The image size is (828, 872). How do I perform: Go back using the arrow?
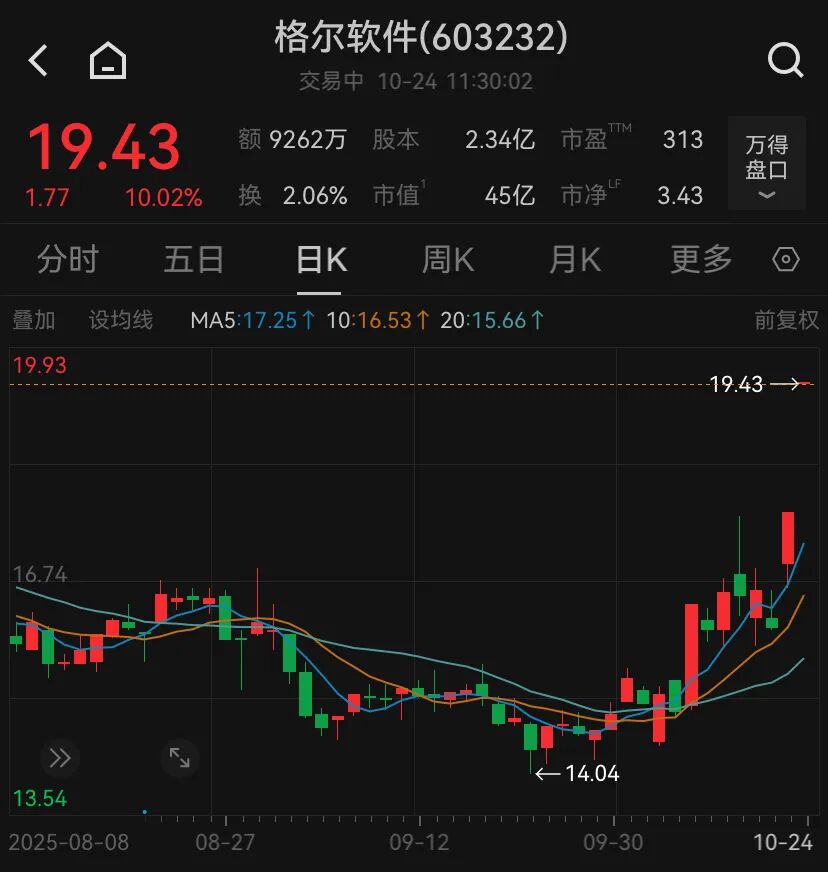click(38, 61)
